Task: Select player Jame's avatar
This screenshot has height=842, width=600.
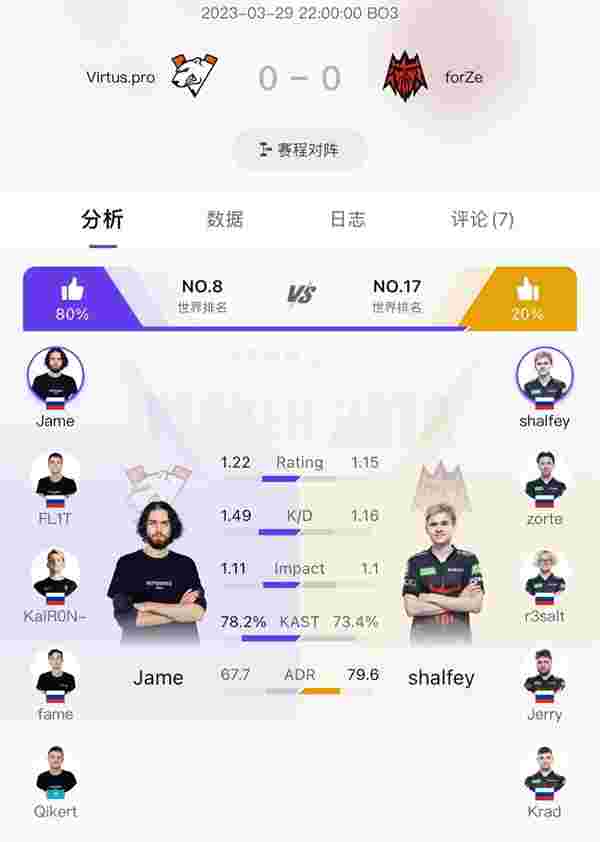Action: point(55,377)
